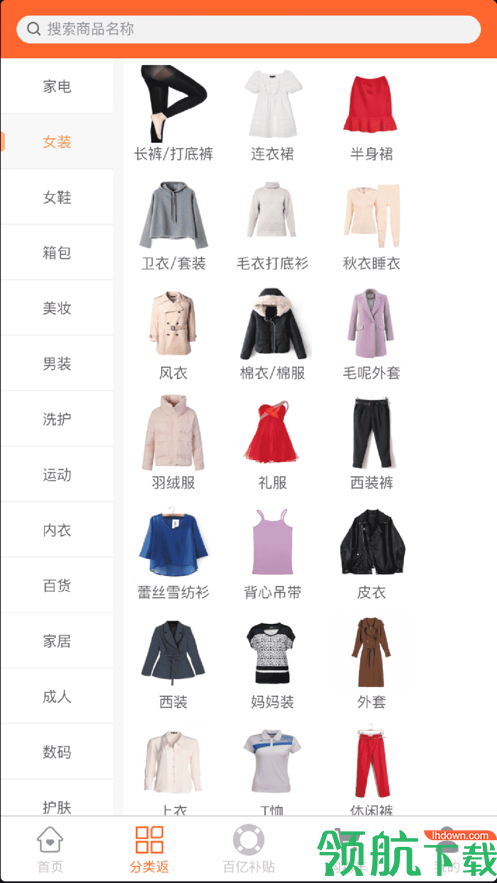Open the product name search box
Image resolution: width=497 pixels, height=883 pixels.
click(x=248, y=29)
